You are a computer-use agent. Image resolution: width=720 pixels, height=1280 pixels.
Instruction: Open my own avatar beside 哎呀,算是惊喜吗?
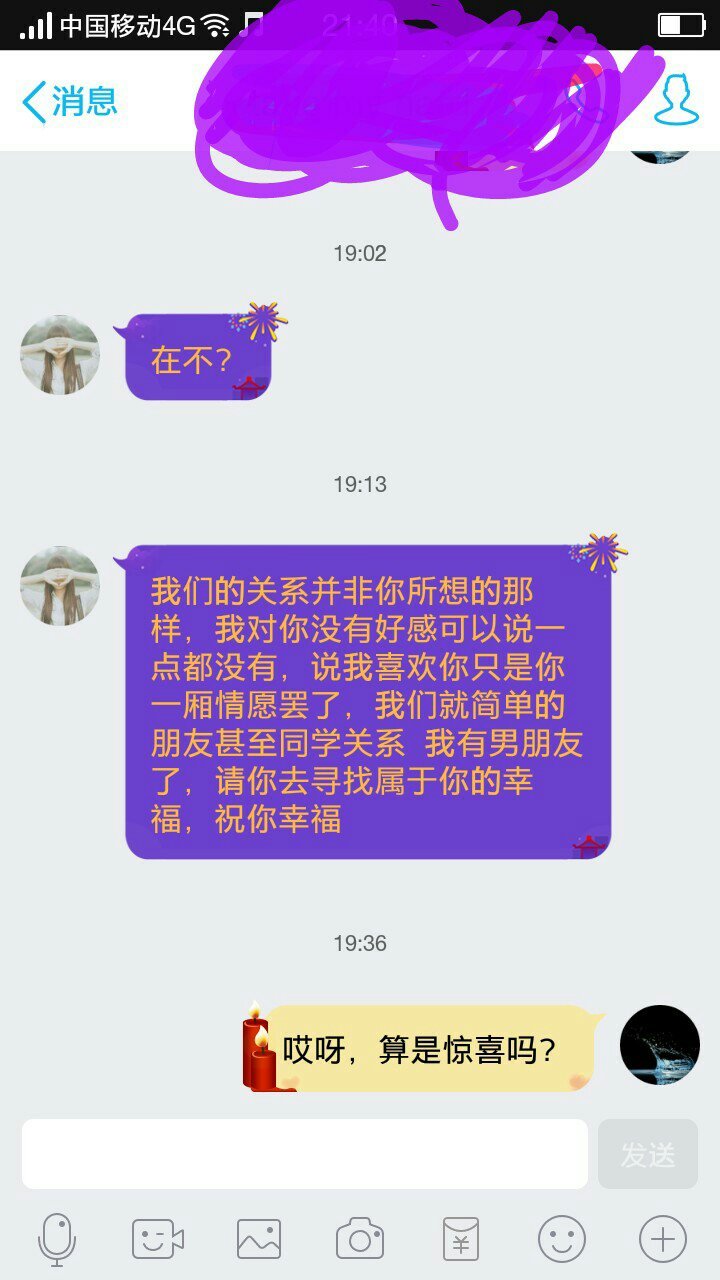coord(660,1045)
